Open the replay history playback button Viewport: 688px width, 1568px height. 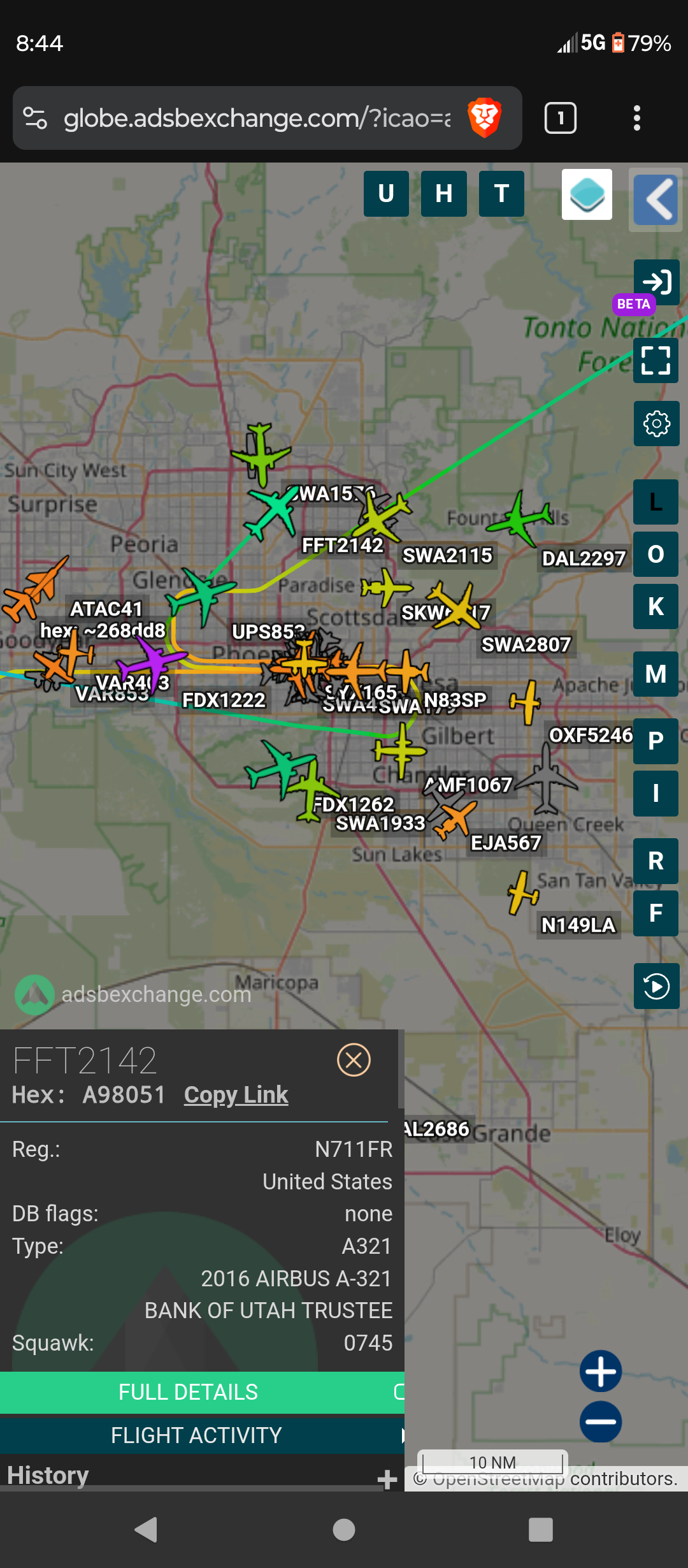tap(656, 986)
